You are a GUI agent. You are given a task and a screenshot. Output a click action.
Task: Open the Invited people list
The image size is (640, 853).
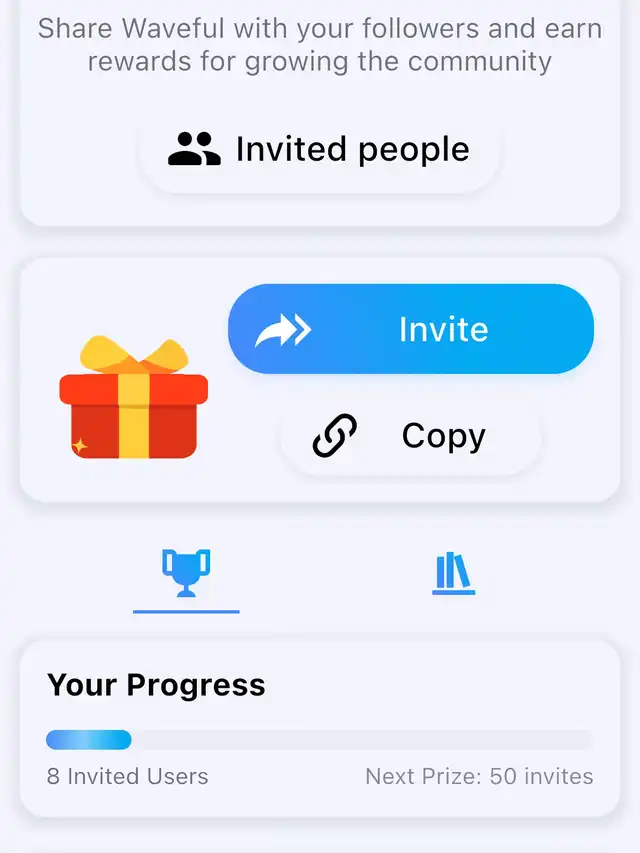coord(319,150)
